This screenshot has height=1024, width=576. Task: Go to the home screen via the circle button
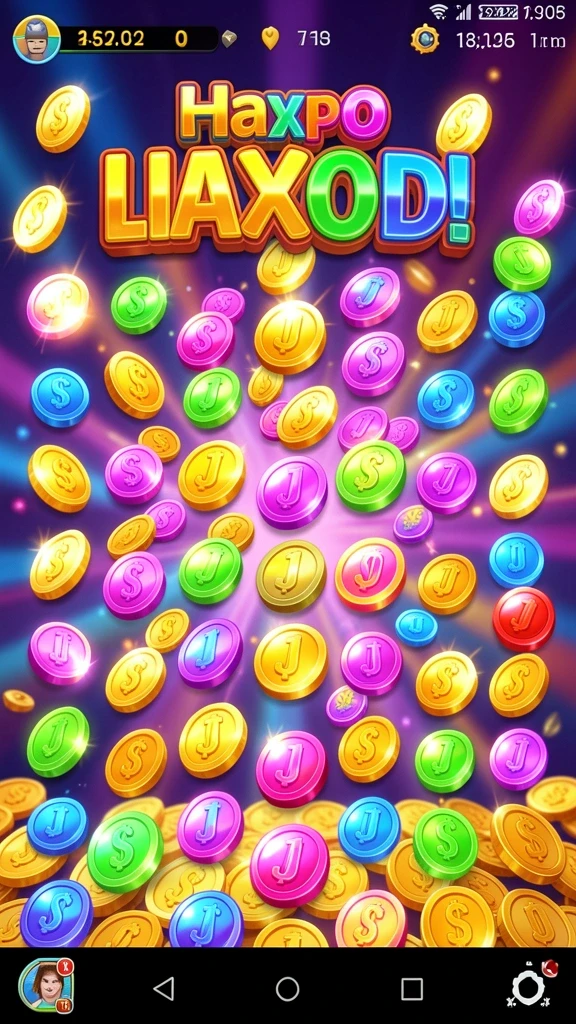tap(287, 989)
